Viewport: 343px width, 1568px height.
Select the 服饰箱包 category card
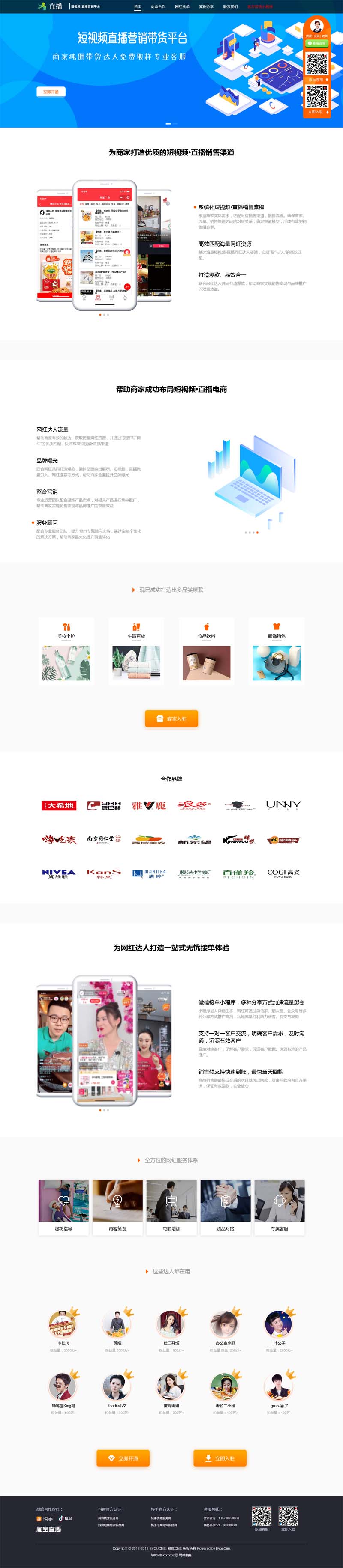[277, 651]
